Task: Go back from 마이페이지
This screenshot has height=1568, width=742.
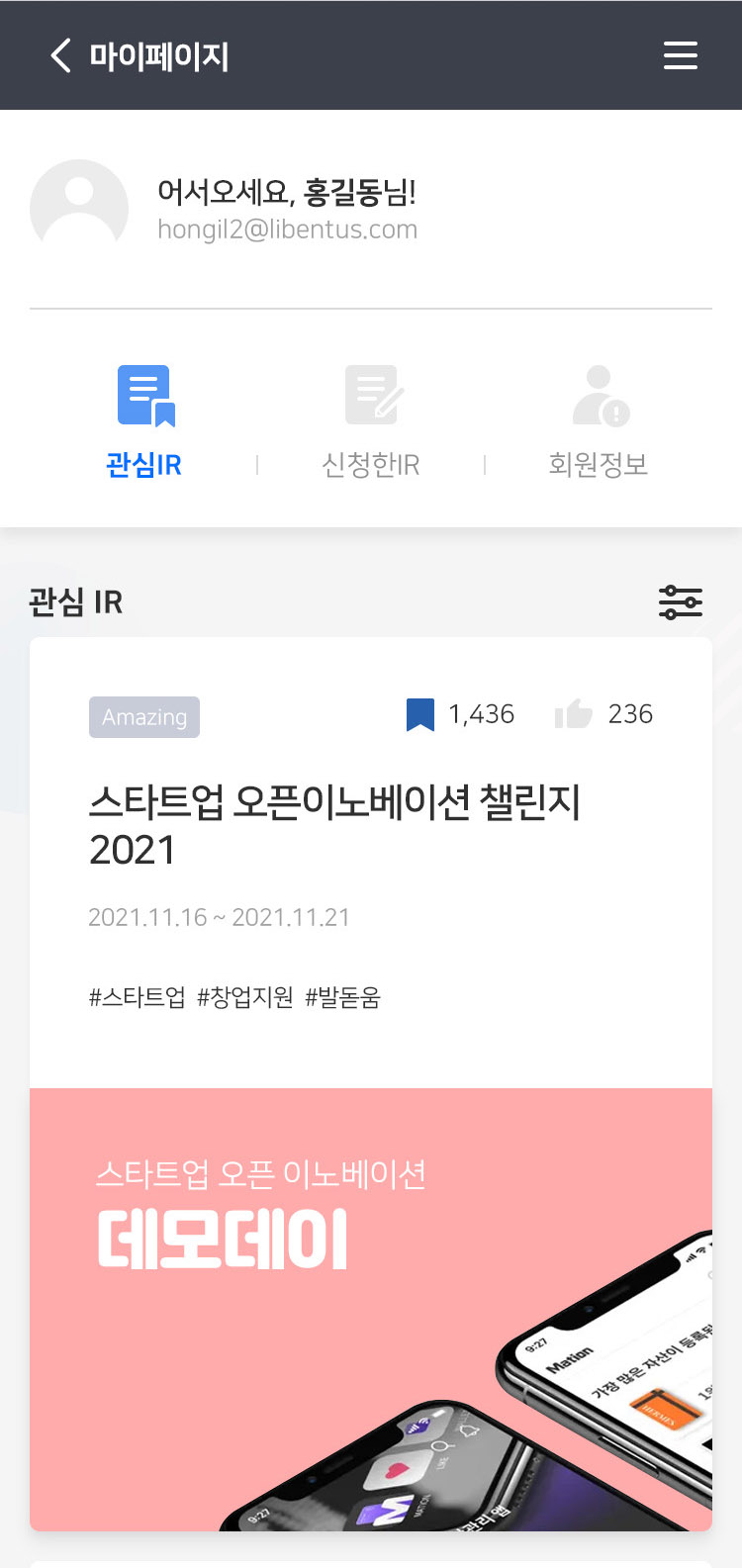Action: coord(61,55)
